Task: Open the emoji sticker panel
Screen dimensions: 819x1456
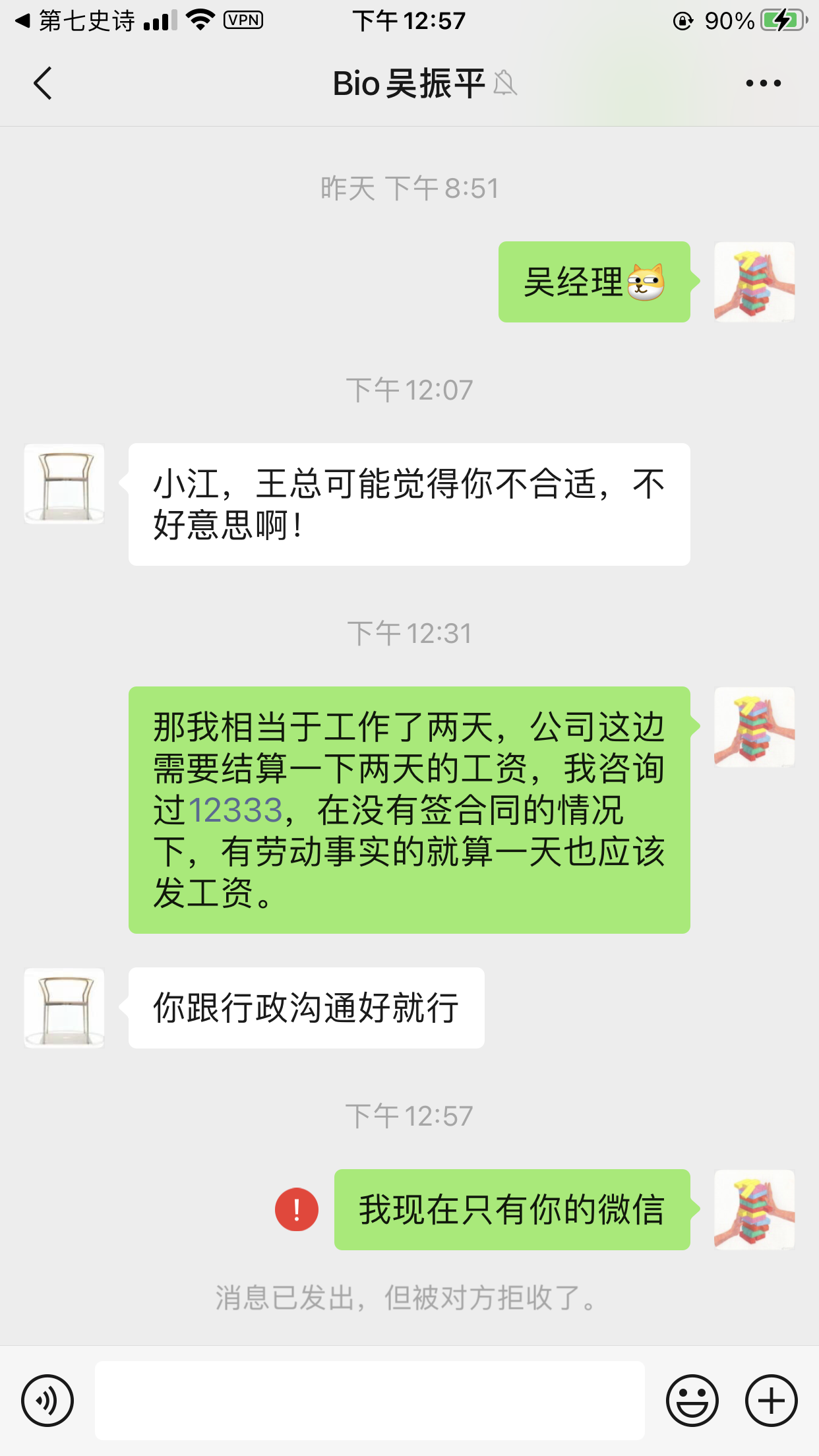Action: click(692, 1401)
